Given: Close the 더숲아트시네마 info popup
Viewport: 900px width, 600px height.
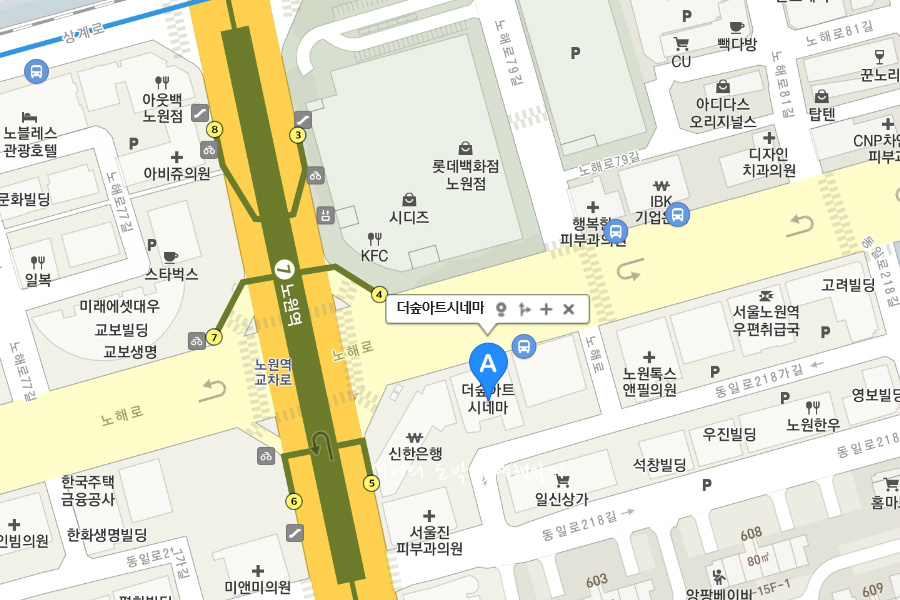Looking at the screenshot, I should pyautogui.click(x=569, y=309).
